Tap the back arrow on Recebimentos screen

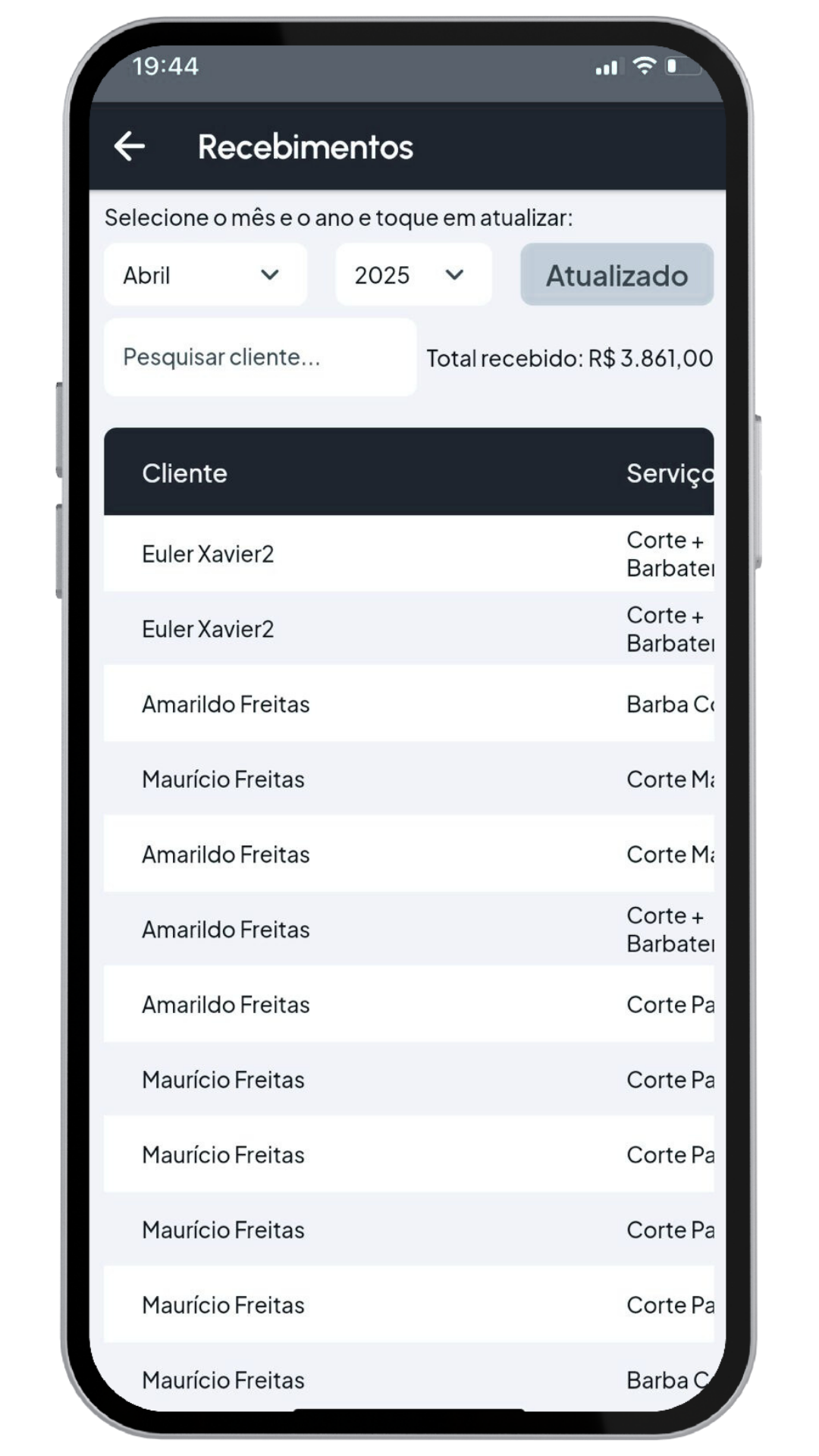point(131,145)
